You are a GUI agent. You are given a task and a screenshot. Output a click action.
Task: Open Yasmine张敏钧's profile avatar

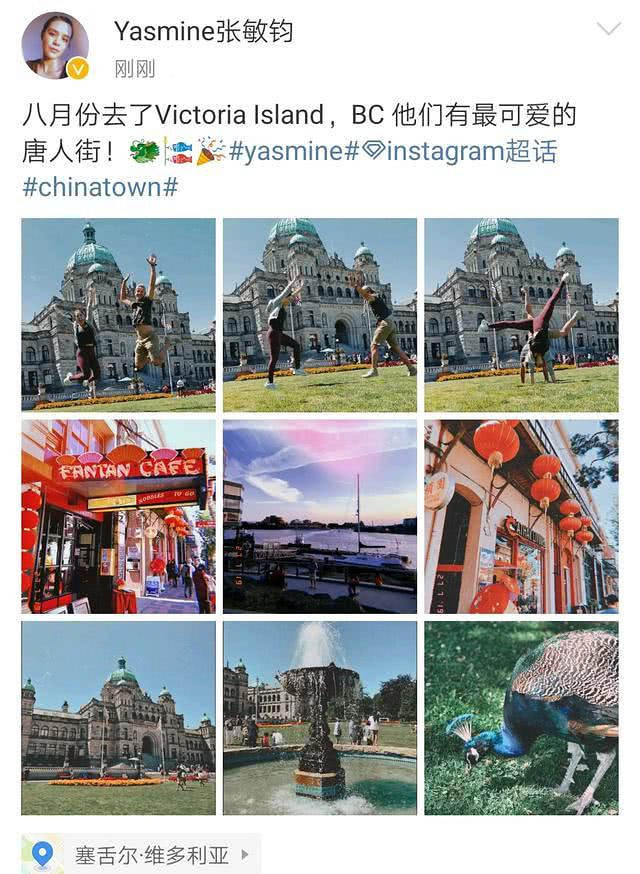(55, 45)
